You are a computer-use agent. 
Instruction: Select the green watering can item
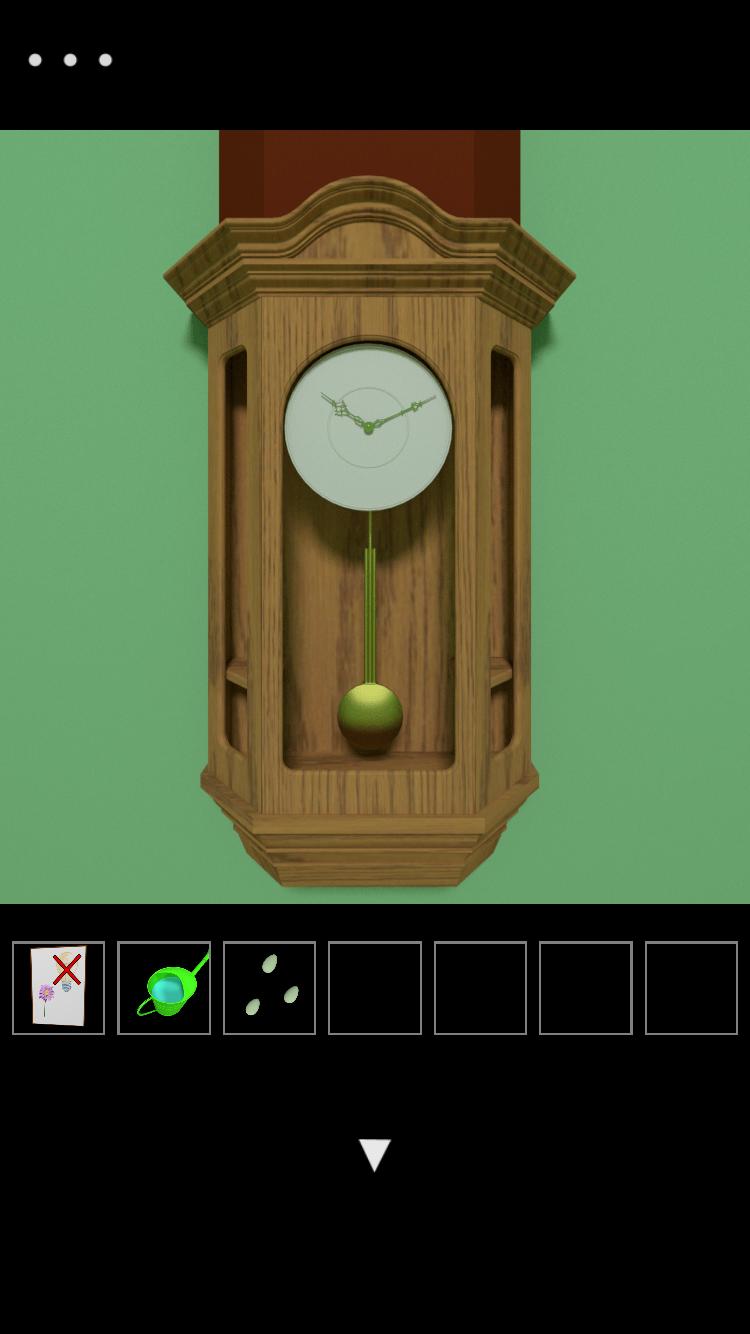pyautogui.click(x=164, y=987)
